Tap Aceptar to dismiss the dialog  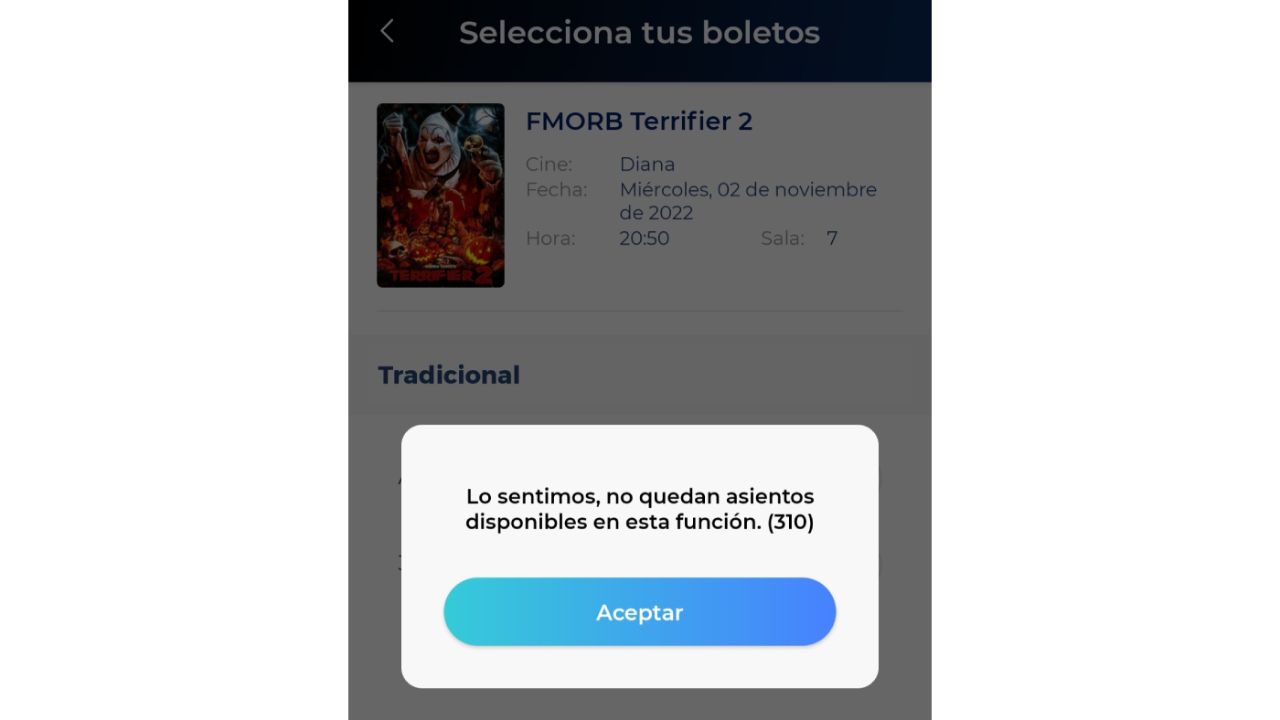click(639, 612)
